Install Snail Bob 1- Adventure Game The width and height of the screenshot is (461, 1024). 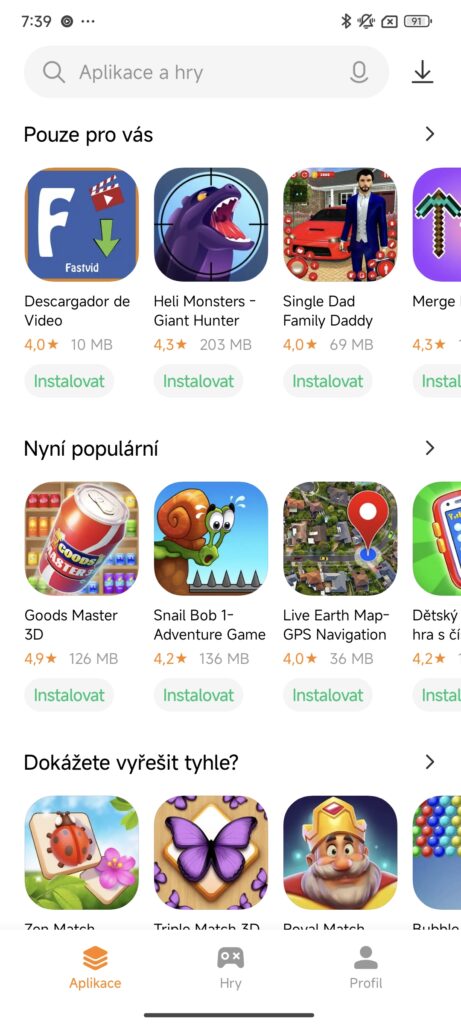[199, 695]
